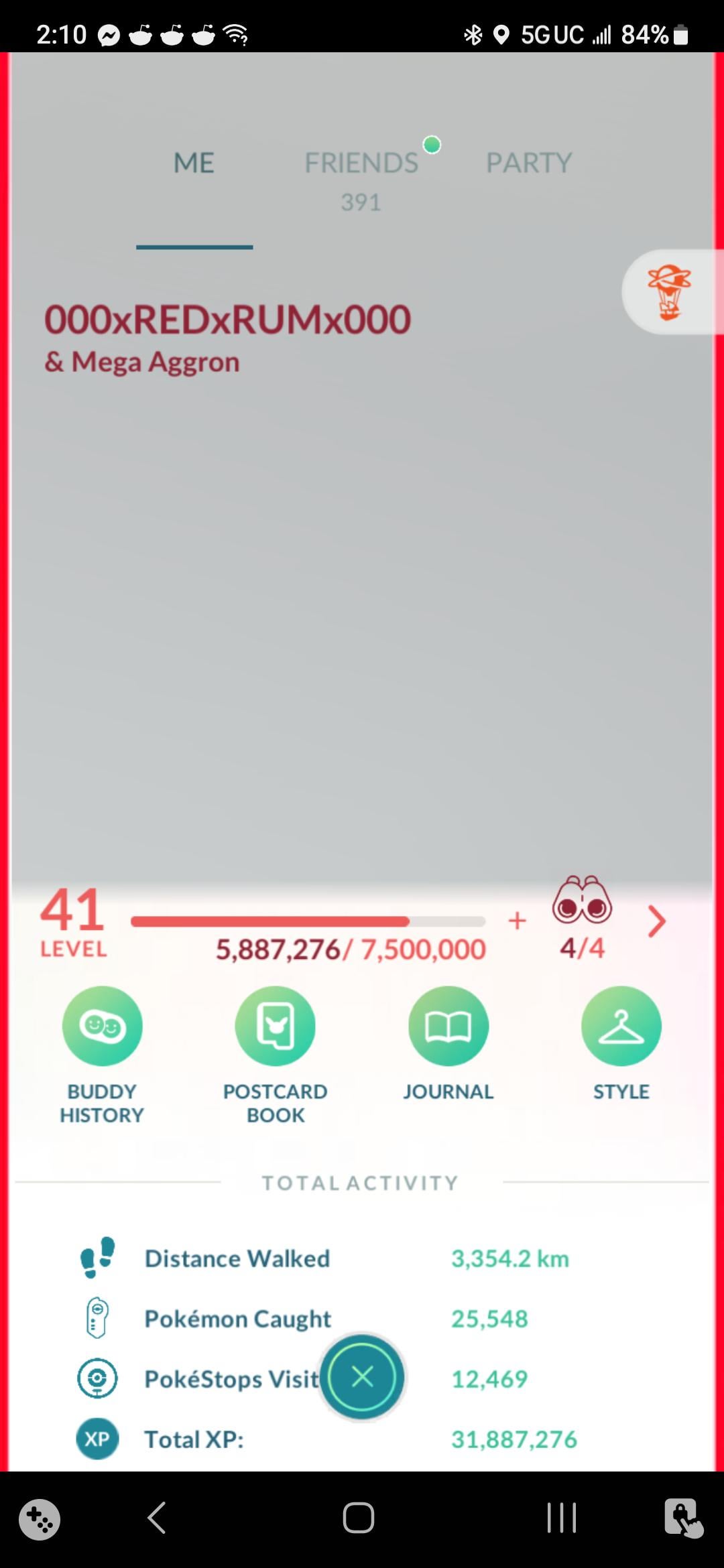Screen dimensions: 724x1568
Task: Tap the red chevron arrow next to binoculars
Action: coord(657,921)
